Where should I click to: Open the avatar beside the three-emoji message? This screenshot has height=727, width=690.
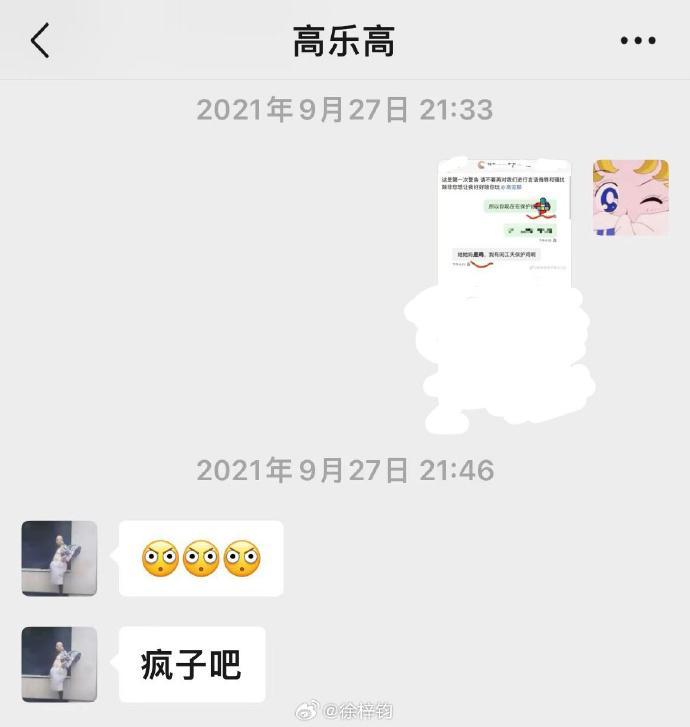(x=60, y=558)
